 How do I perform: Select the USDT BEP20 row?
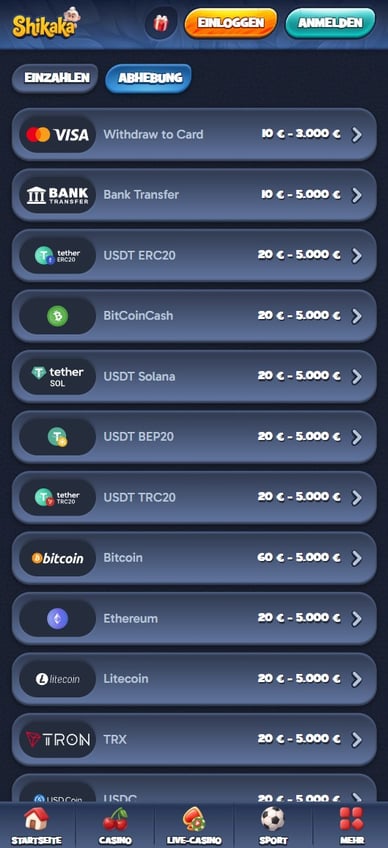click(194, 436)
